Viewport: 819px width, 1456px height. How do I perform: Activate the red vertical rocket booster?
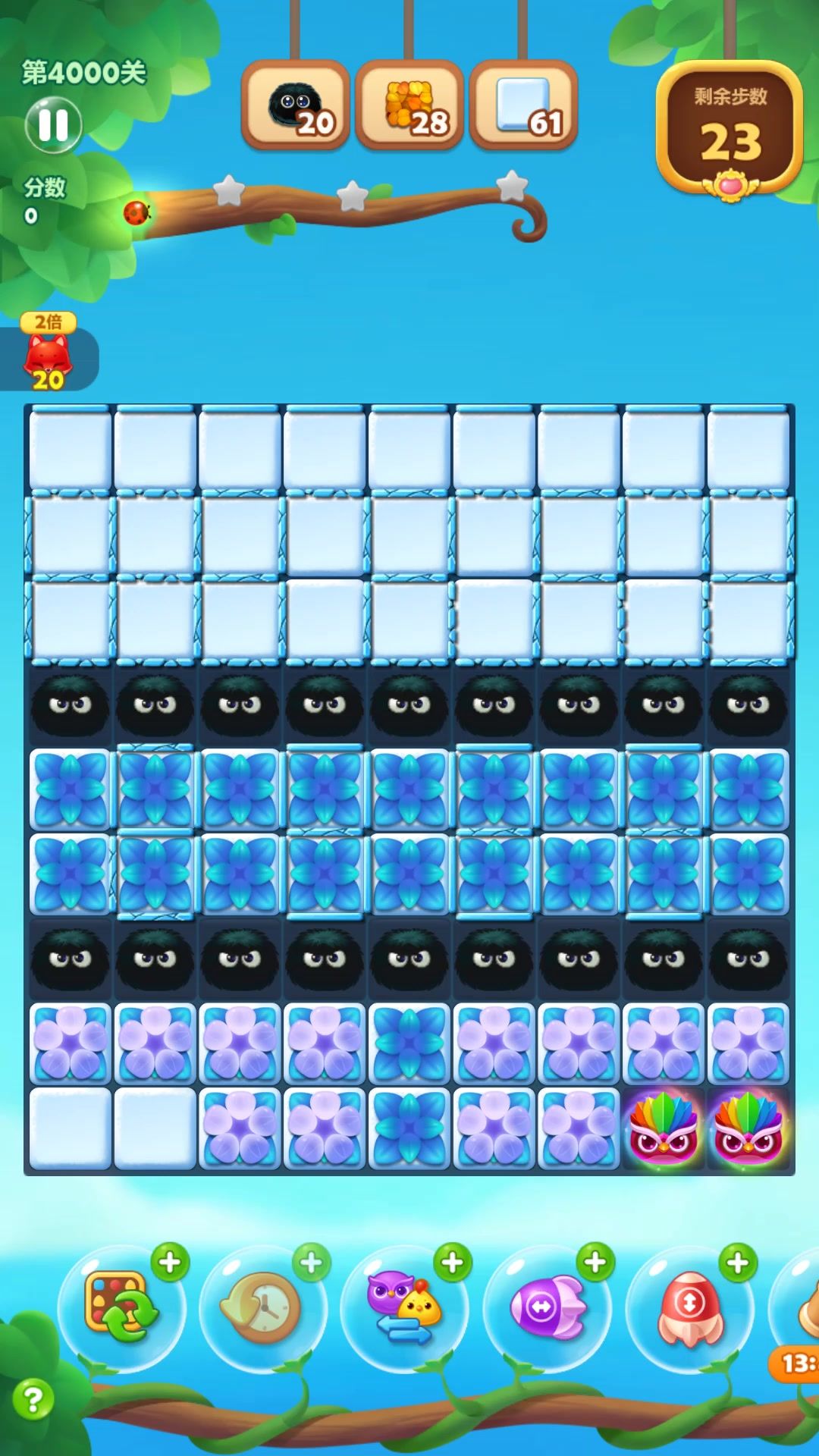pyautogui.click(x=689, y=1307)
